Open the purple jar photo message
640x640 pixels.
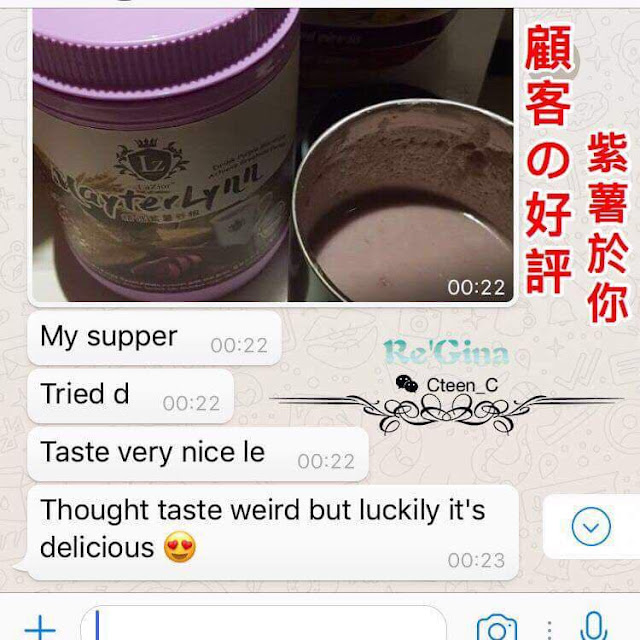(x=272, y=155)
